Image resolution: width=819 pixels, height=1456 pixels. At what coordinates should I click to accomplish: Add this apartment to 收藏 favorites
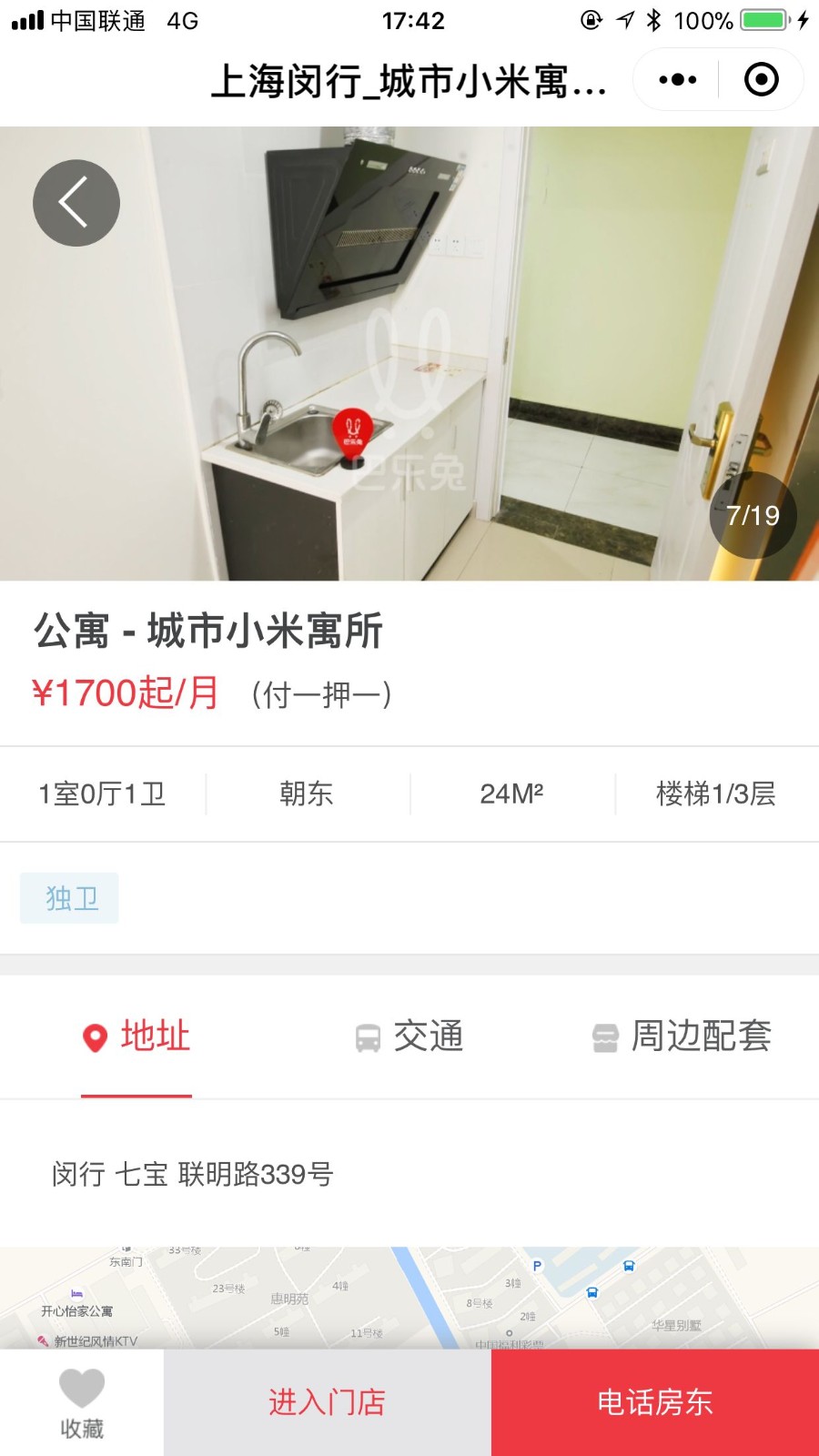[82, 1402]
